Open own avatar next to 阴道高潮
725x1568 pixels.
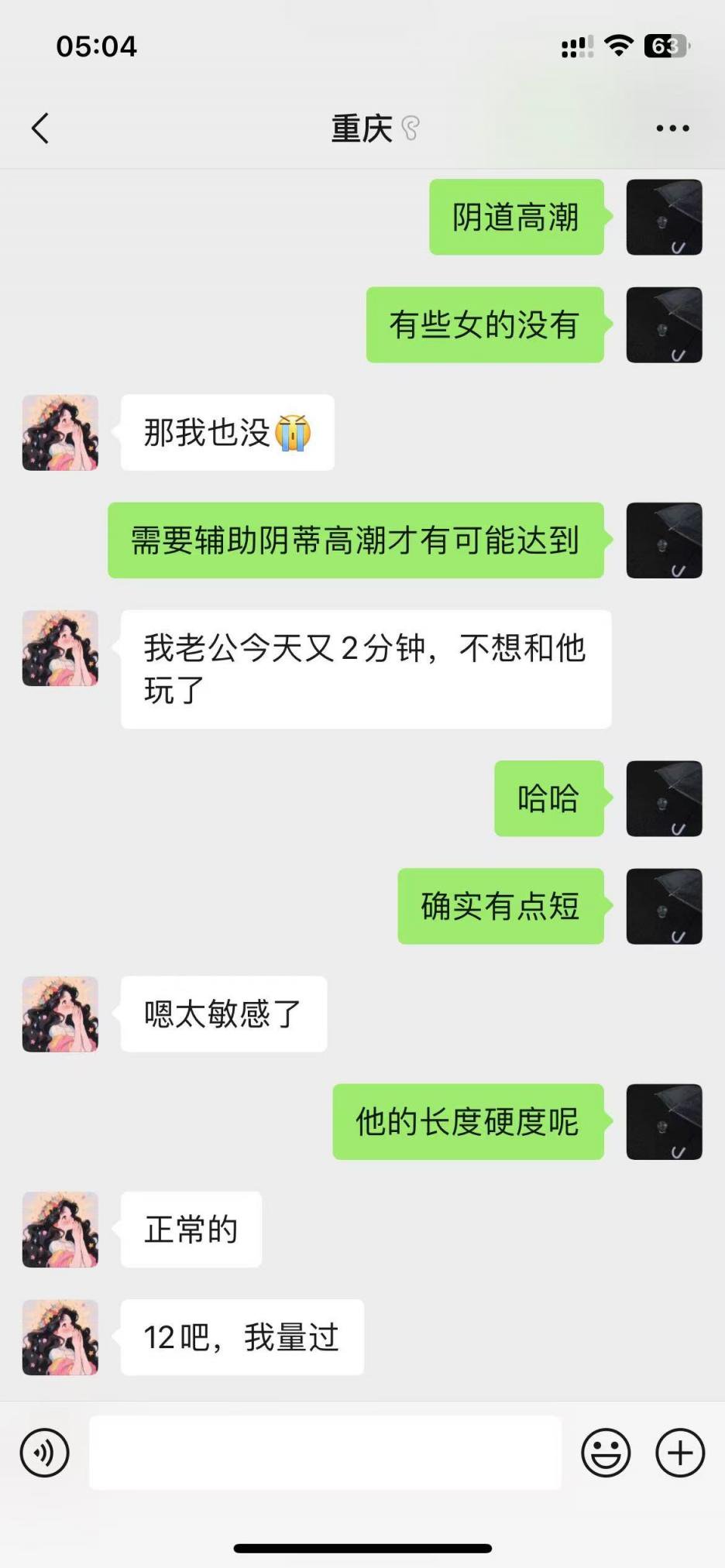click(x=664, y=218)
